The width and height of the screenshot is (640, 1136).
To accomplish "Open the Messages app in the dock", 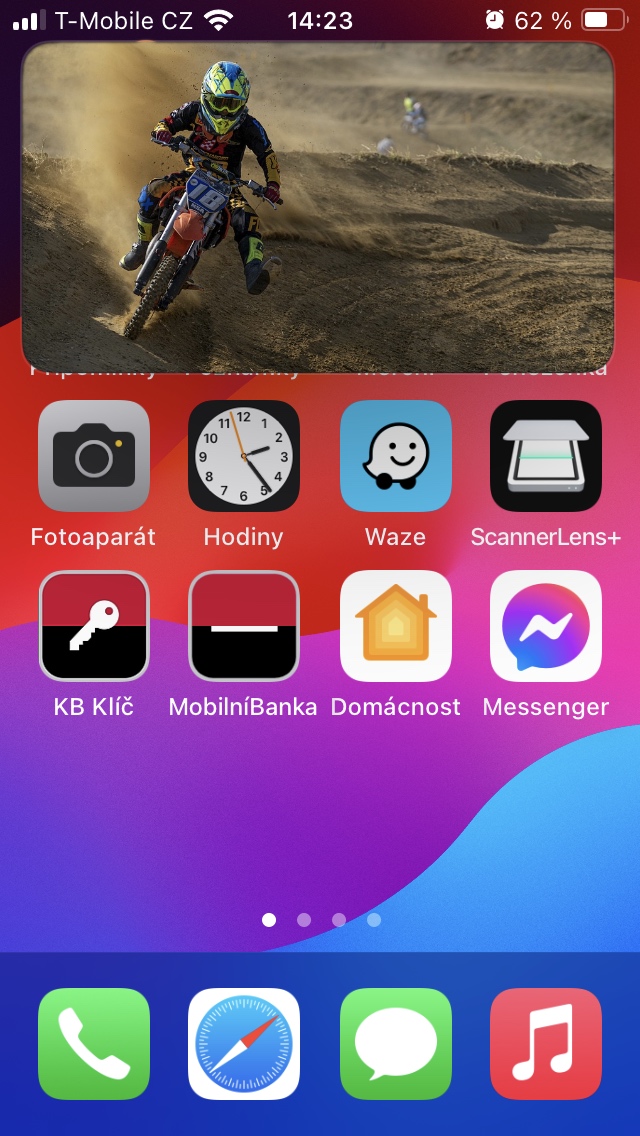I will [x=396, y=1043].
